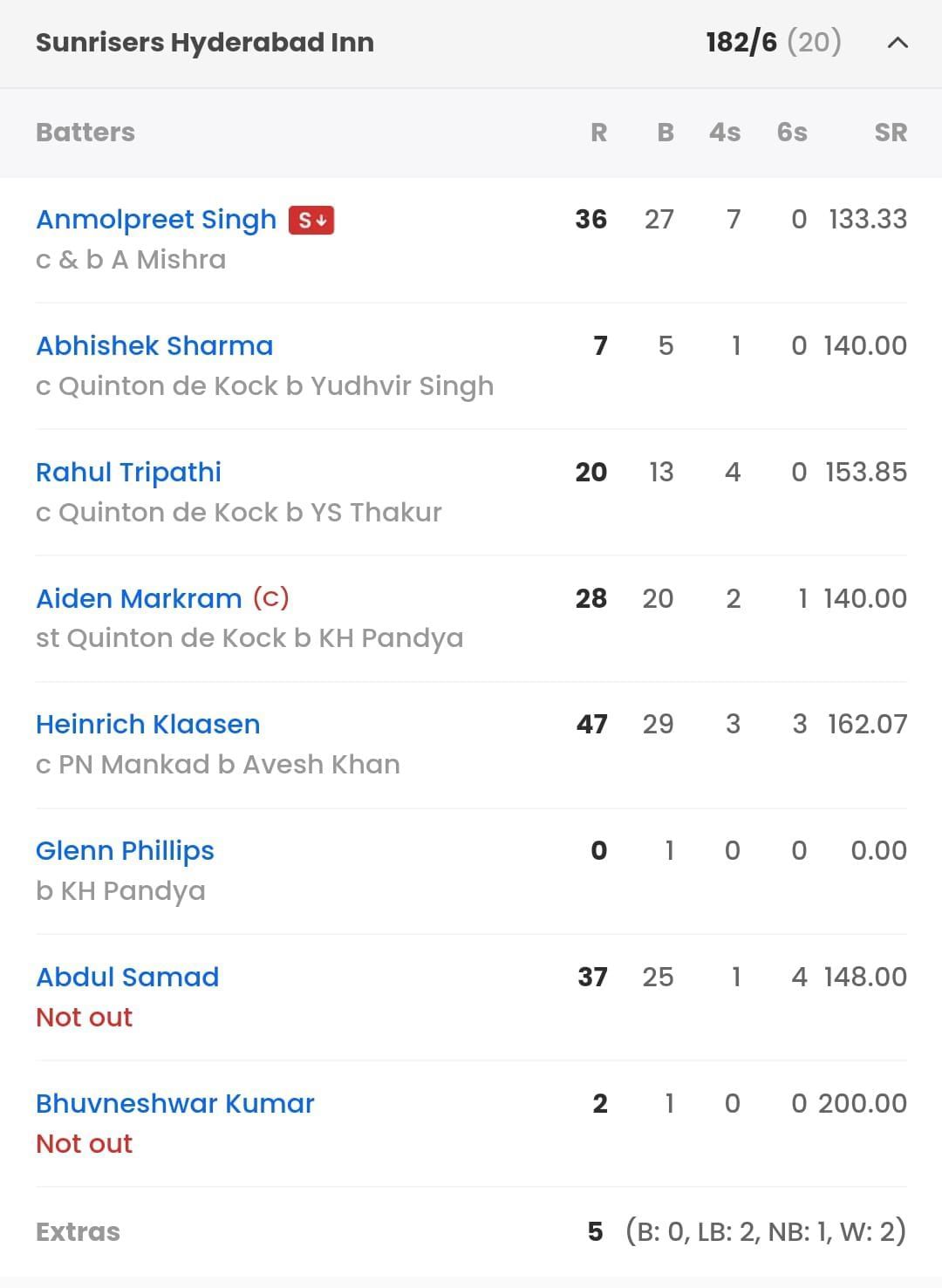942x1288 pixels.
Task: Open Aiden Markram's player page
Action: [x=139, y=598]
